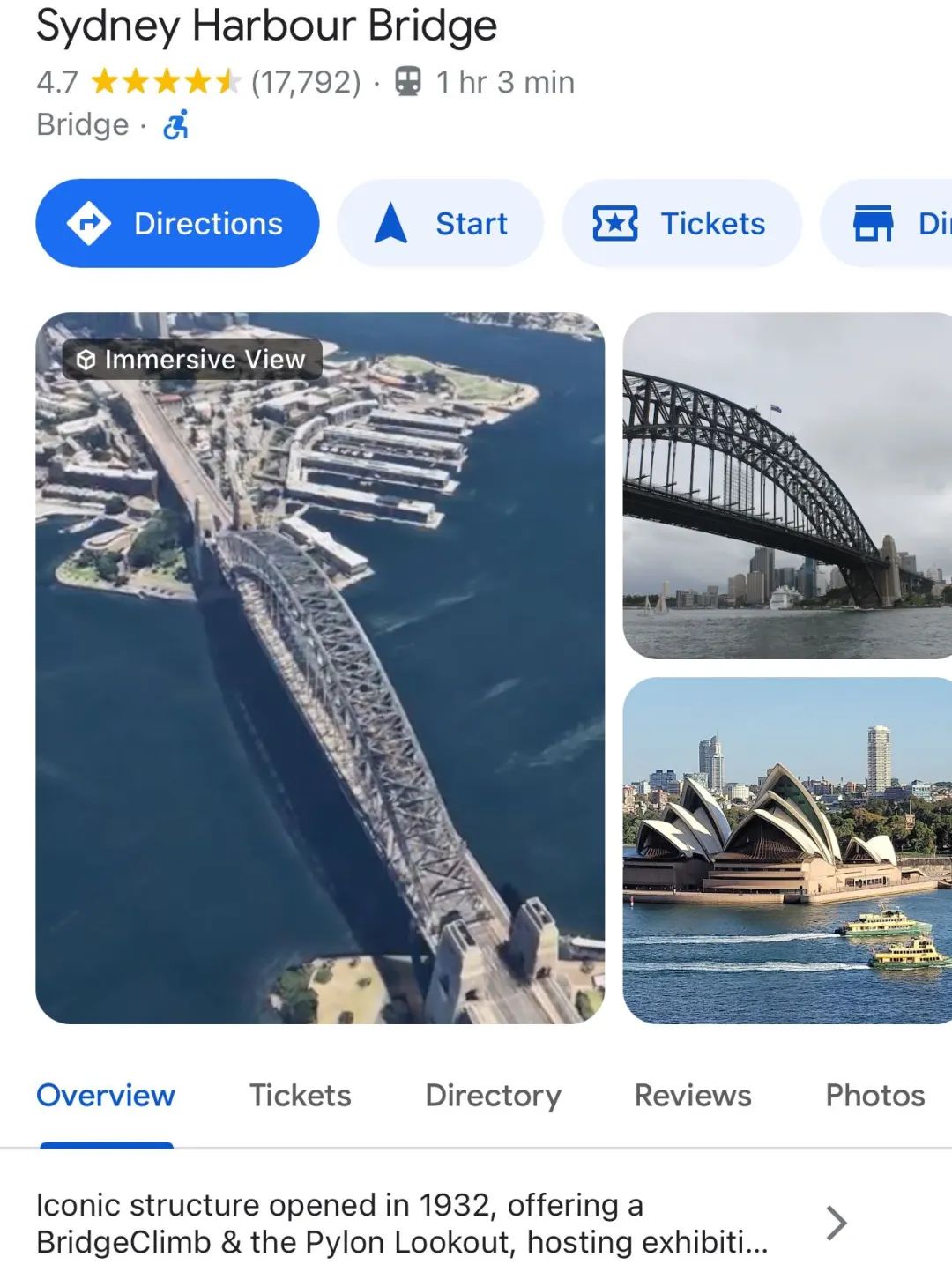This screenshot has height=1272, width=952.
Task: Switch to the Directory tab
Action: (493, 1096)
